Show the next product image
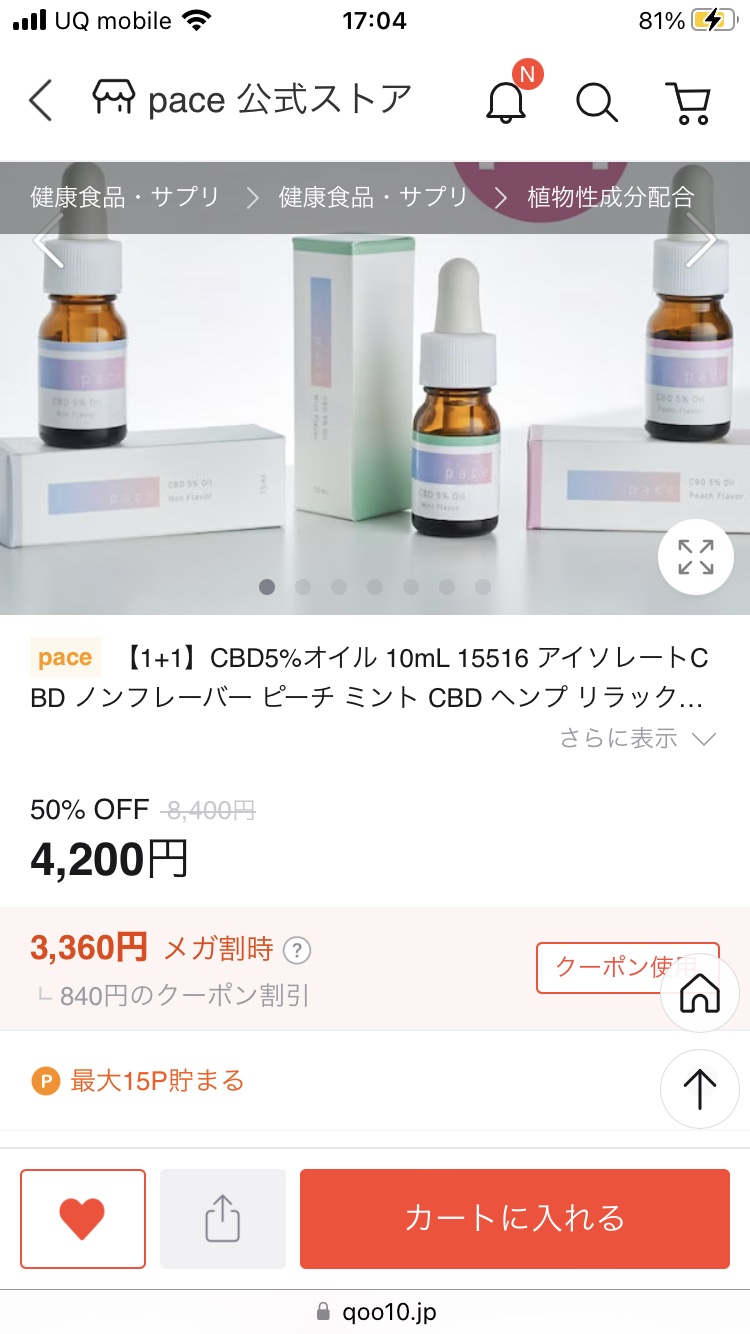 tap(702, 242)
